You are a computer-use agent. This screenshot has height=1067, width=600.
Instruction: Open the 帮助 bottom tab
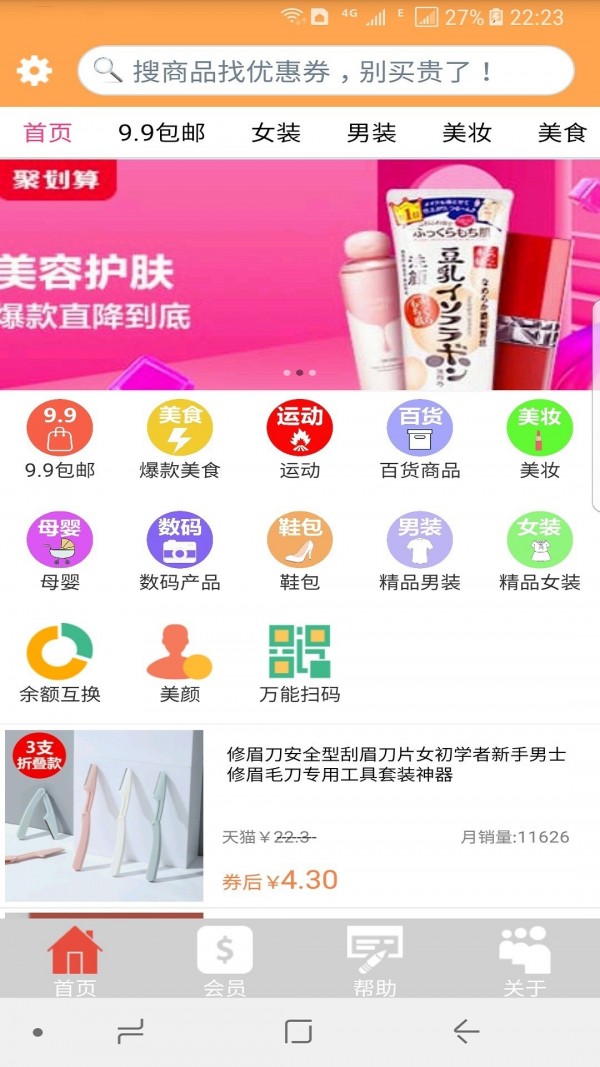(375, 960)
